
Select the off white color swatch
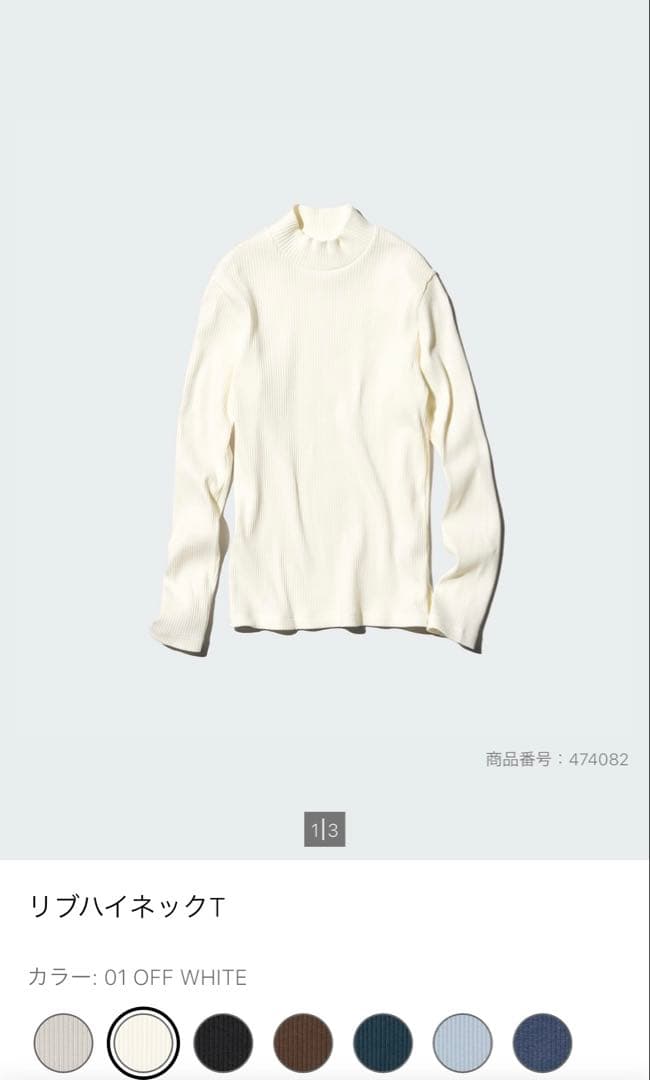[143, 1042]
